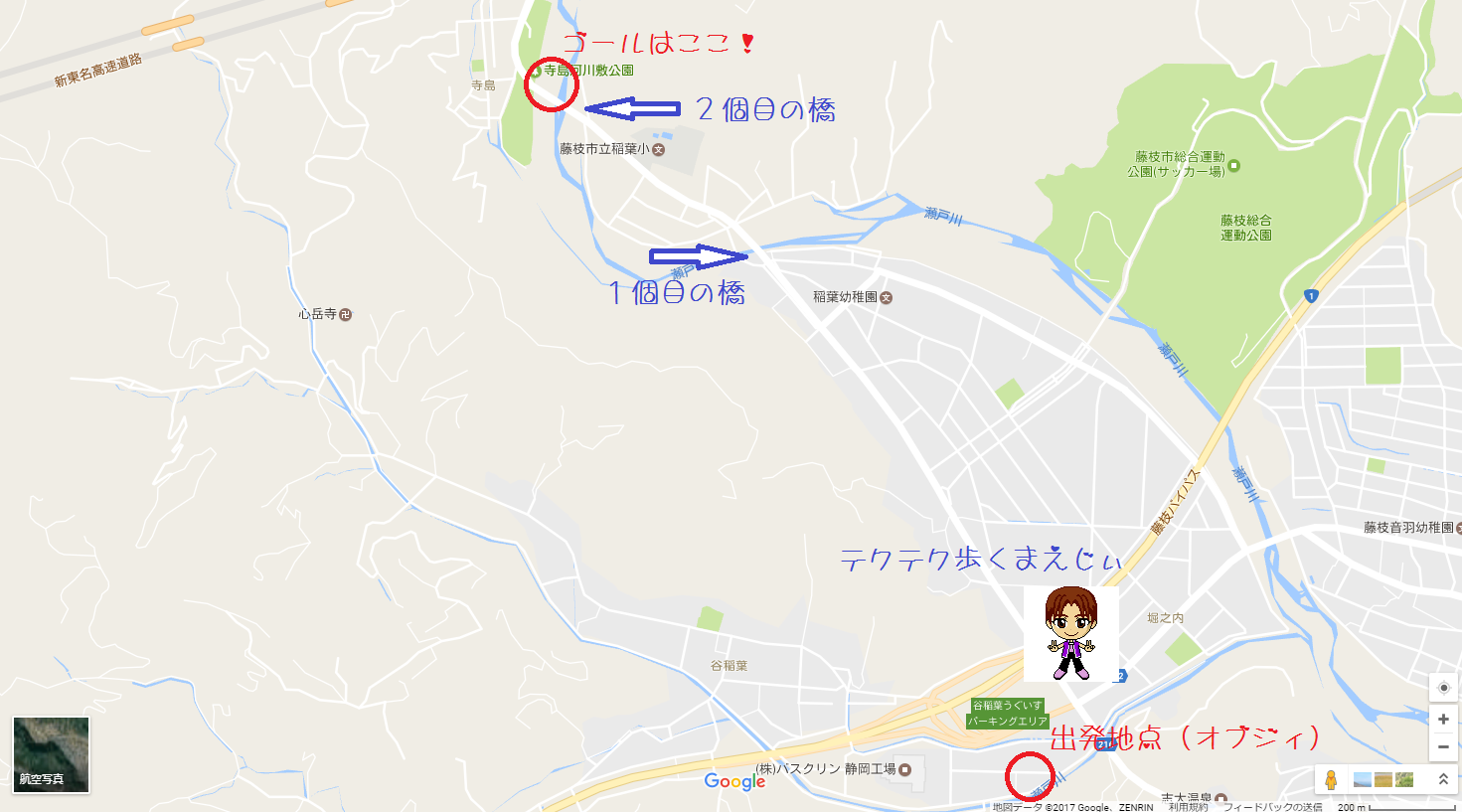Open the 藤枝市総合運動公園(サッカー場) marker
Viewport: 1462px width, 812px height.
pos(1233,165)
